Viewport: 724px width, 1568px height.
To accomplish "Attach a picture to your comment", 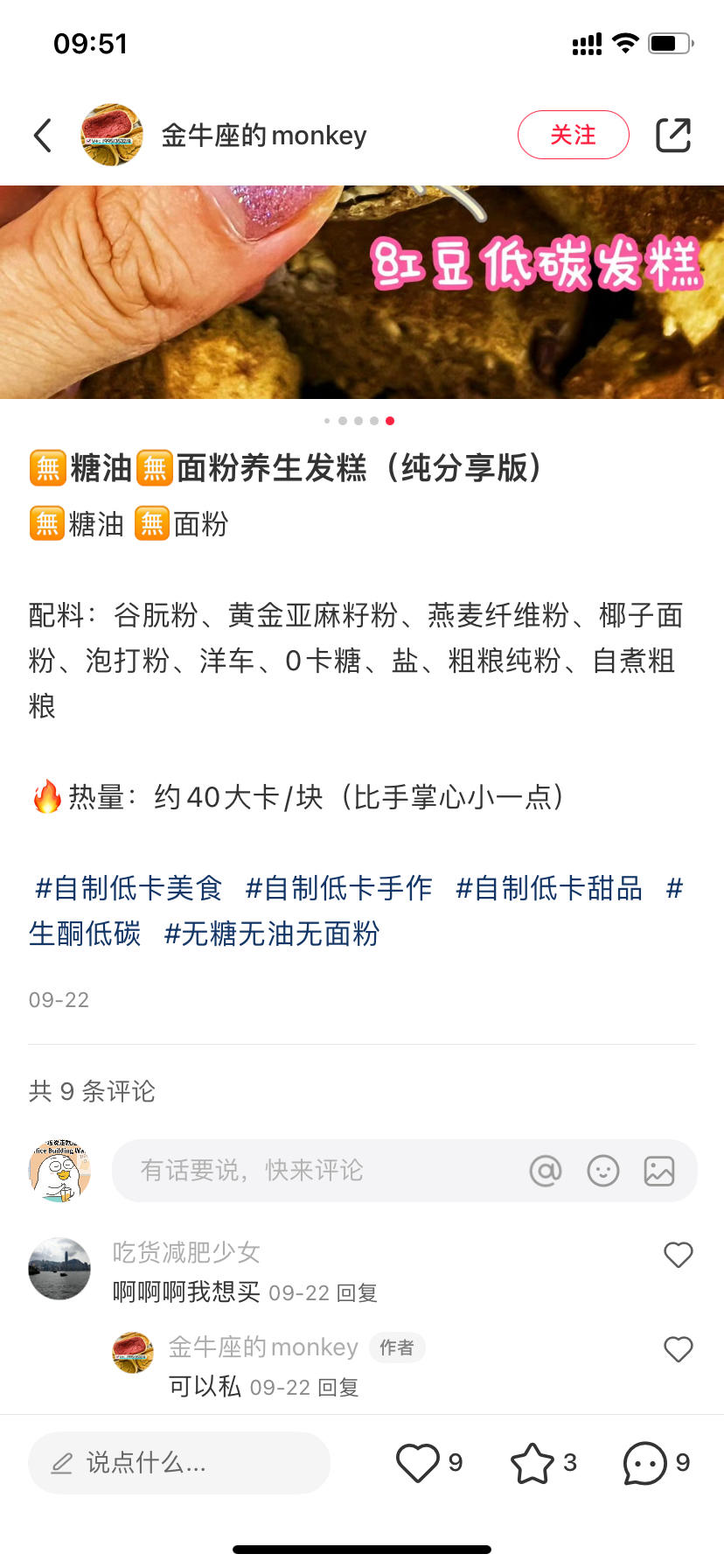I will [659, 1171].
